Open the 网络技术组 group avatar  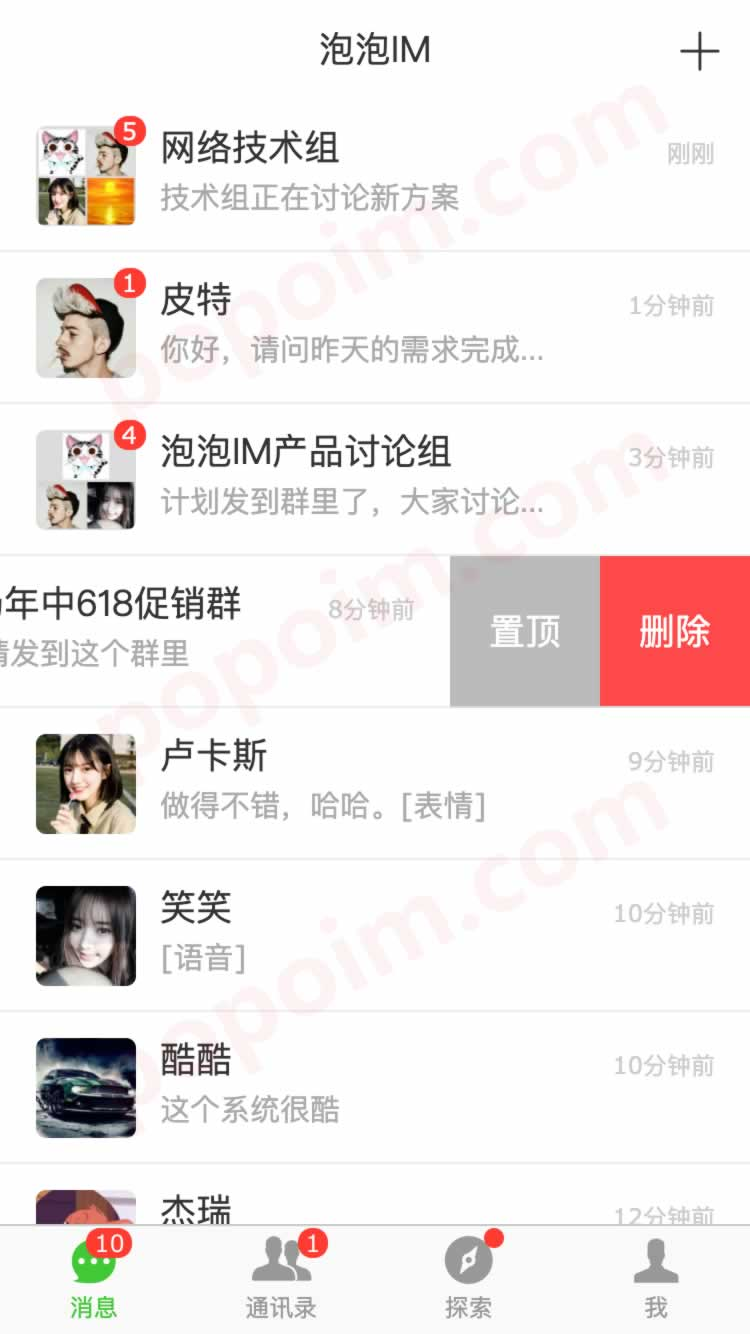pos(86,175)
